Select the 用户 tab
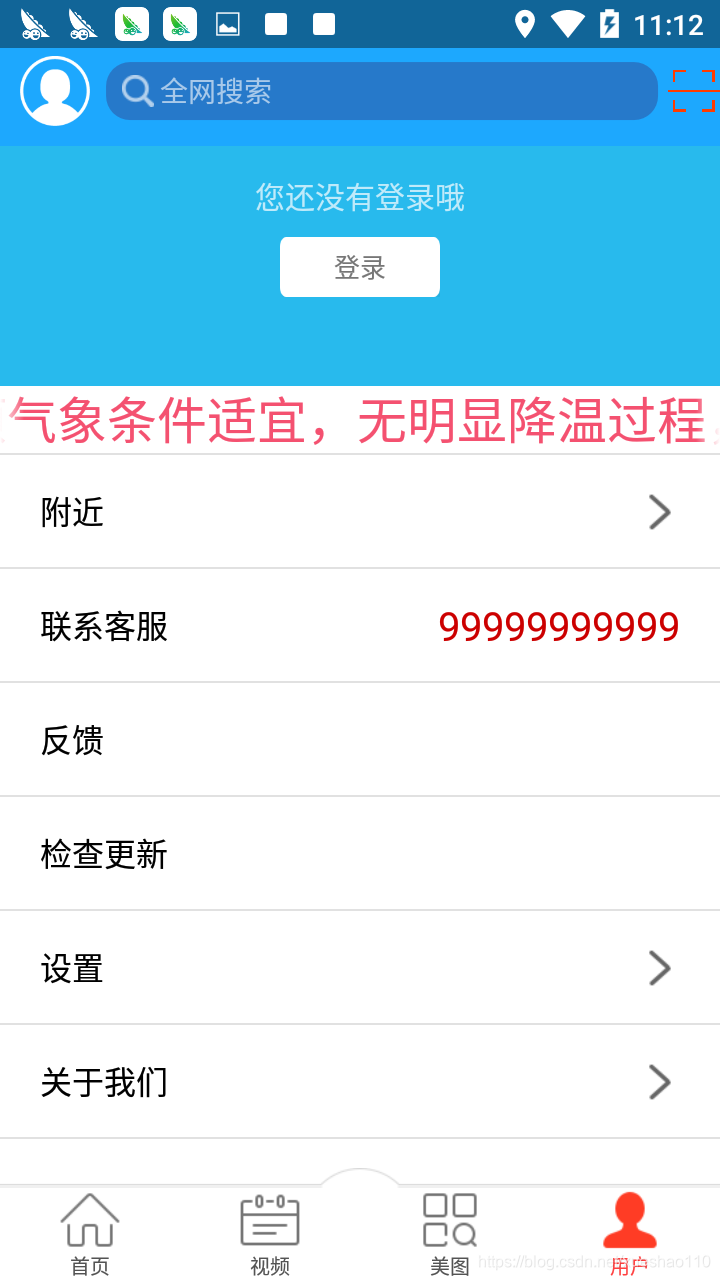This screenshot has height=1280, width=720. (x=630, y=1234)
